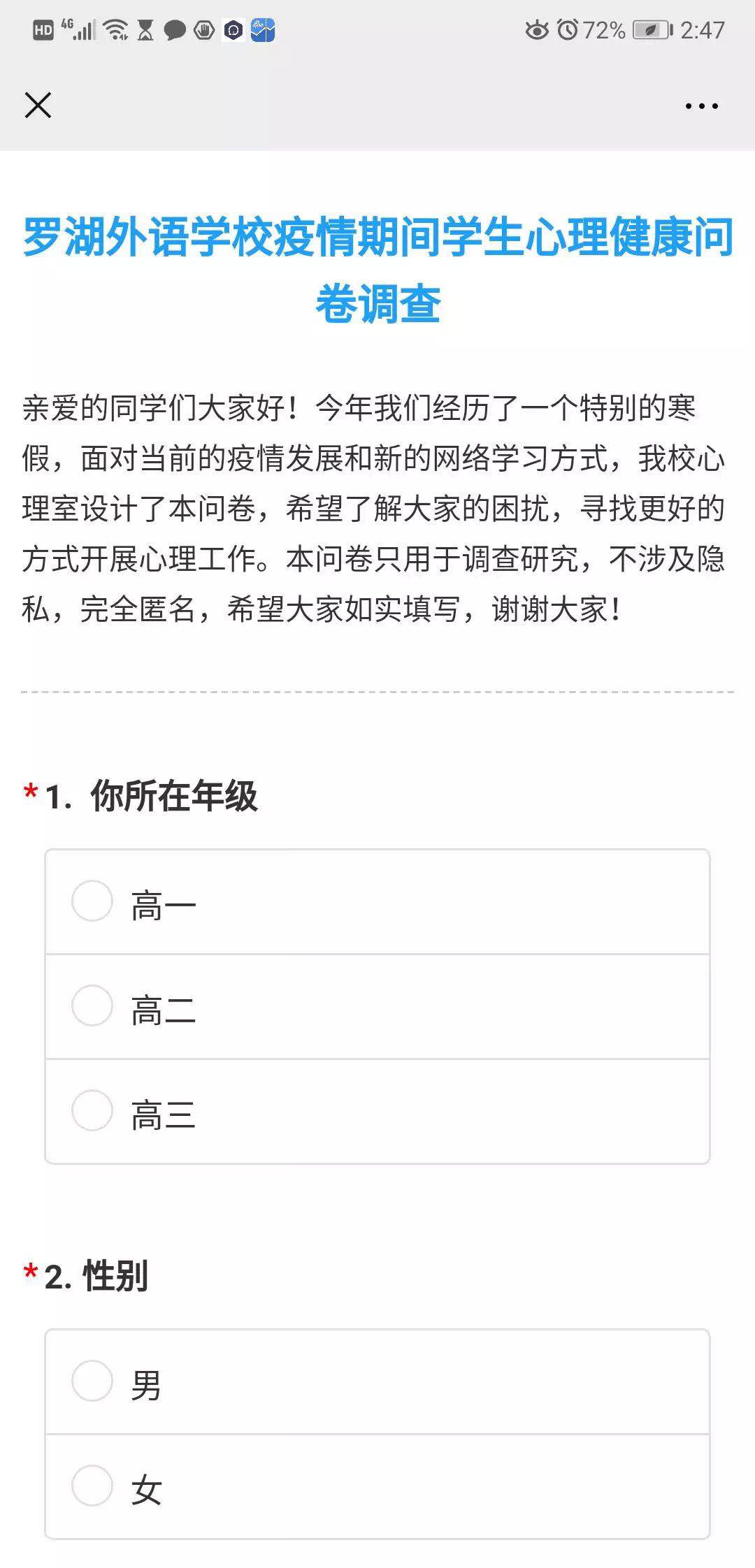755x1568 pixels.
Task: Choose 女 as gender
Action: pos(377,1486)
